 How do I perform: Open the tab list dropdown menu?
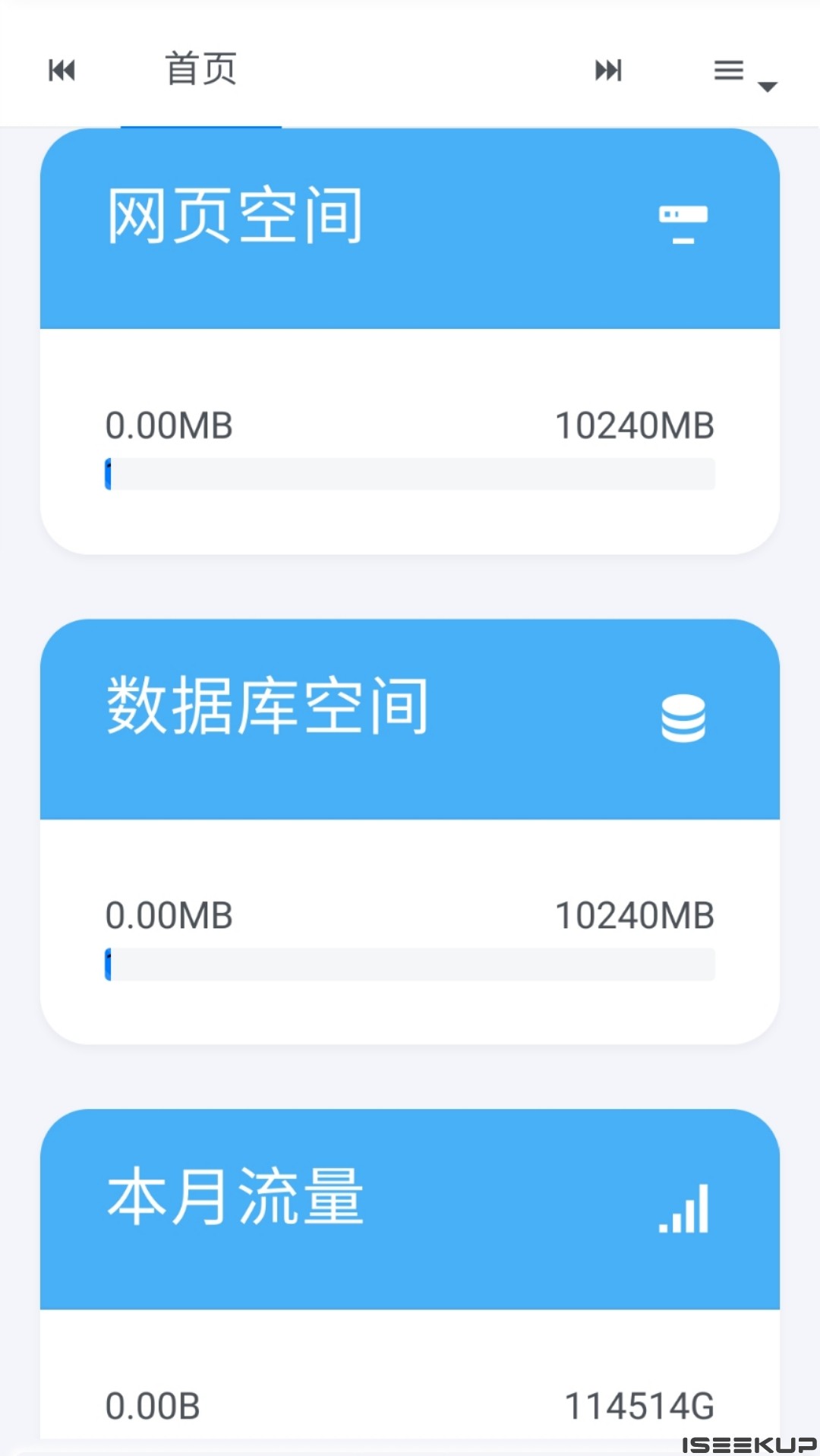pos(743,73)
